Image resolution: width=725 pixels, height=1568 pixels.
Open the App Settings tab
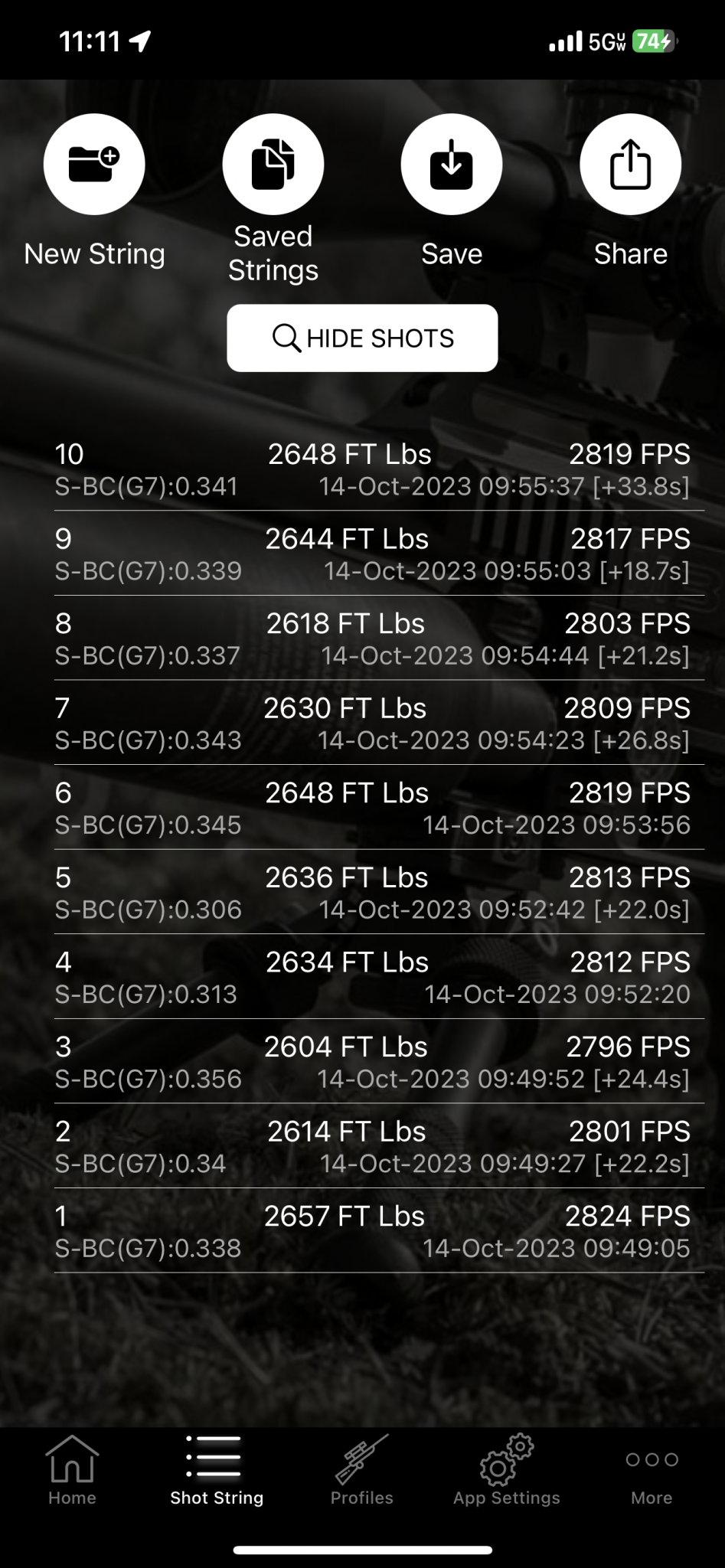pos(506,1472)
